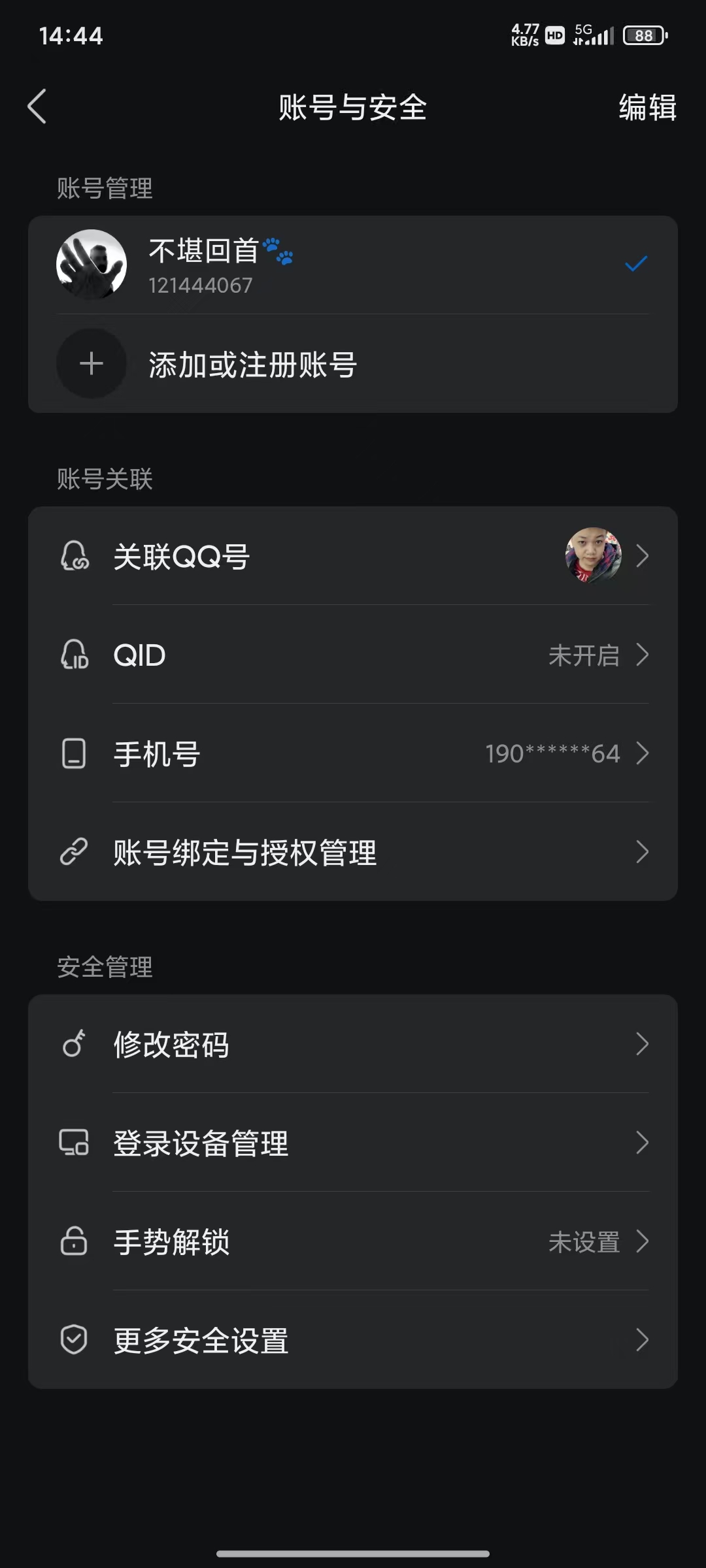The height and width of the screenshot is (1568, 706).
Task: Open 添加或注册账号 to add an account
Action: click(x=353, y=364)
